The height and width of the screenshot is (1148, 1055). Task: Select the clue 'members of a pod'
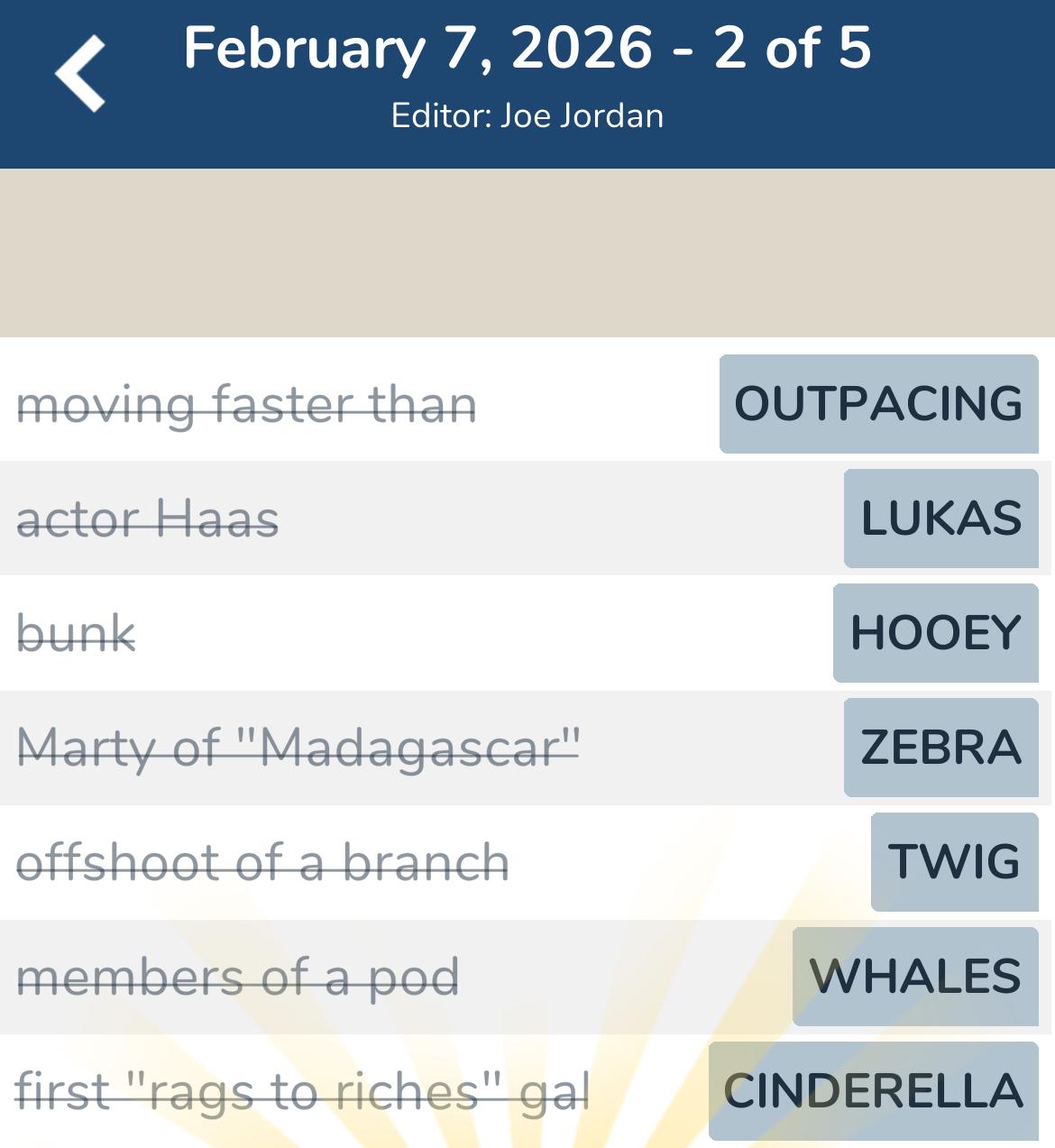(241, 976)
